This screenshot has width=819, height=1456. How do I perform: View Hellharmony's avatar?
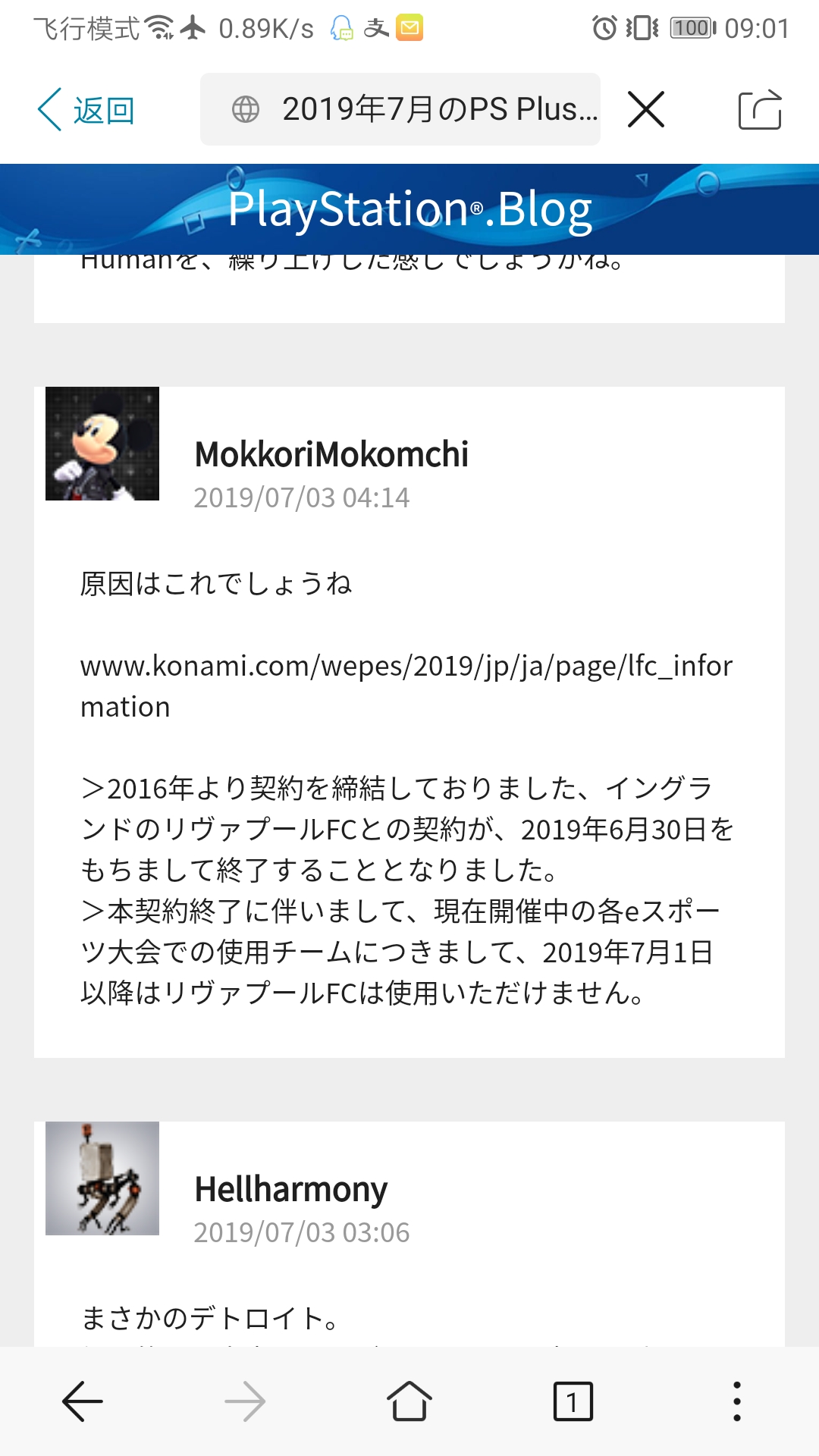click(x=102, y=1178)
